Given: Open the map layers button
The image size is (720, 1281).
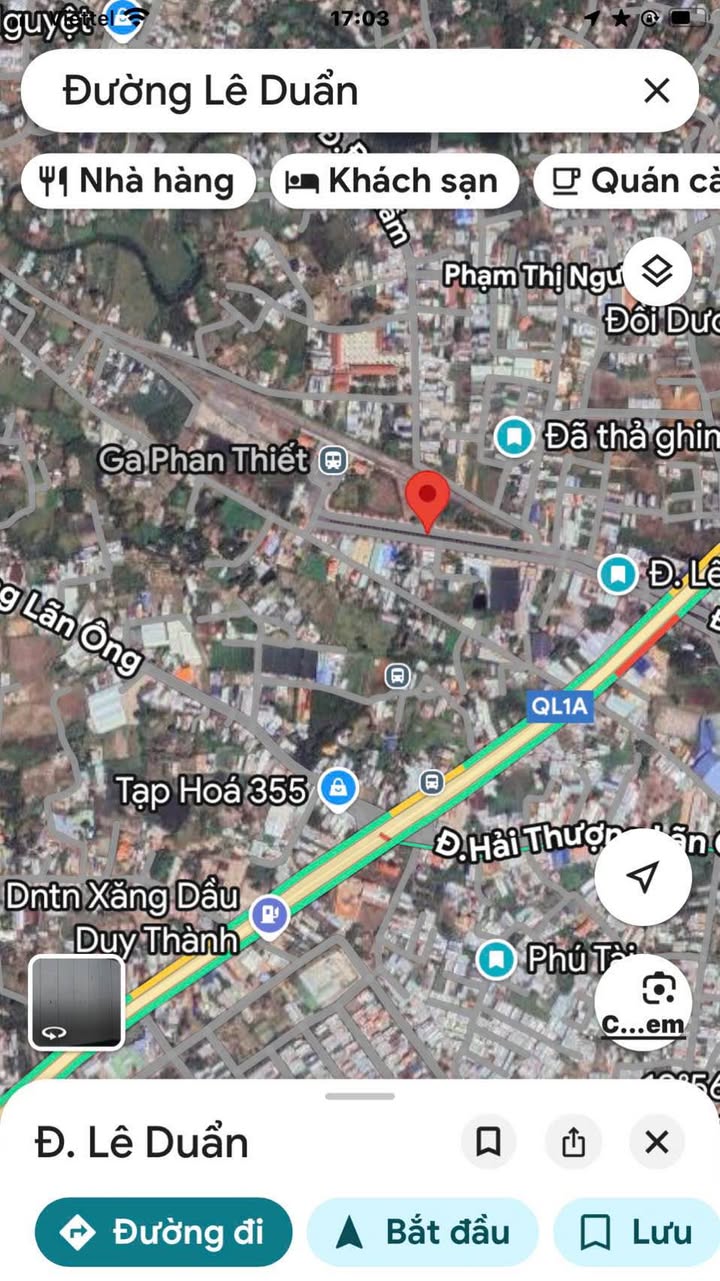Looking at the screenshot, I should 657,271.
